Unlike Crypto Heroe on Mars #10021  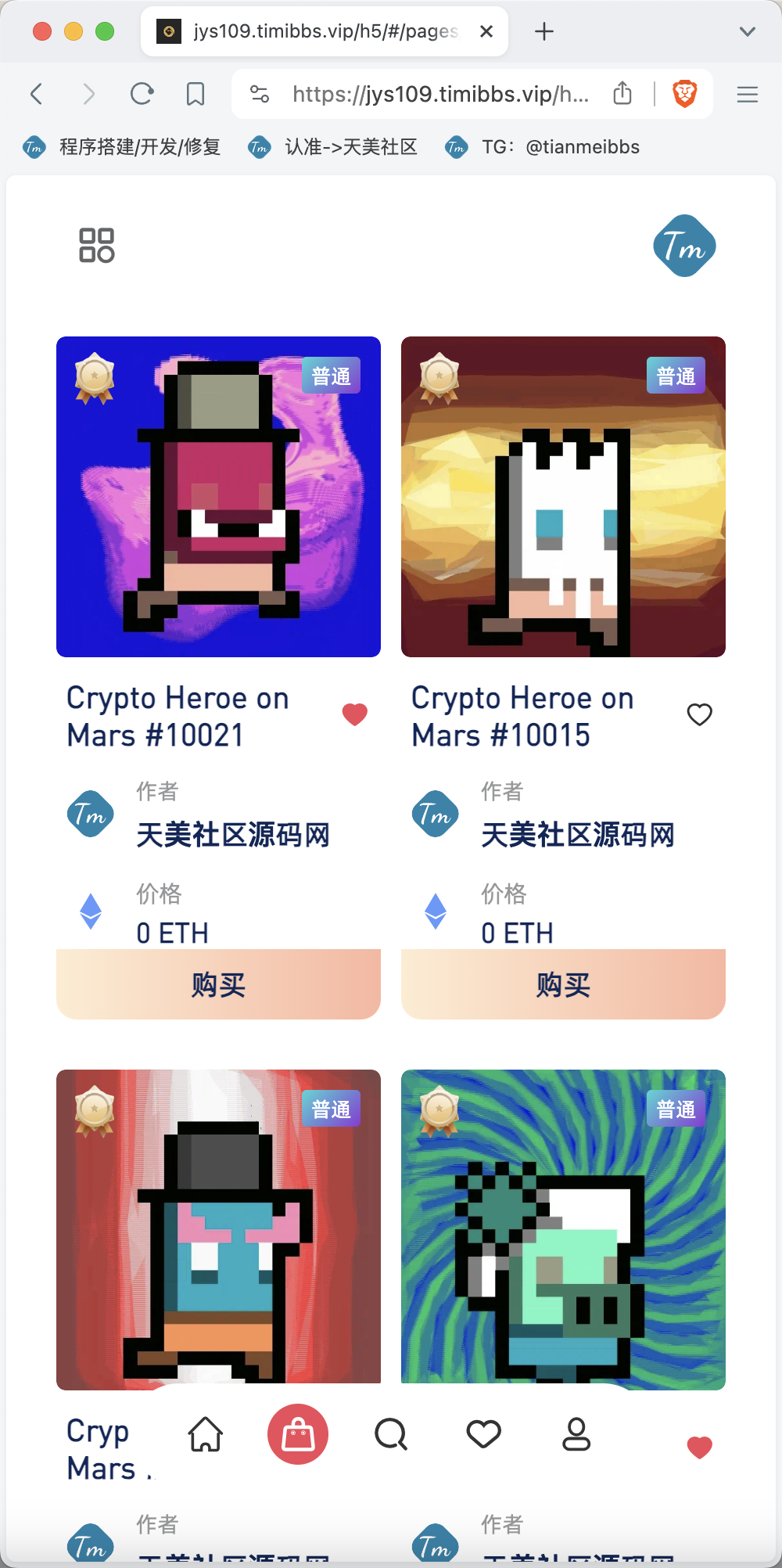coord(355,714)
